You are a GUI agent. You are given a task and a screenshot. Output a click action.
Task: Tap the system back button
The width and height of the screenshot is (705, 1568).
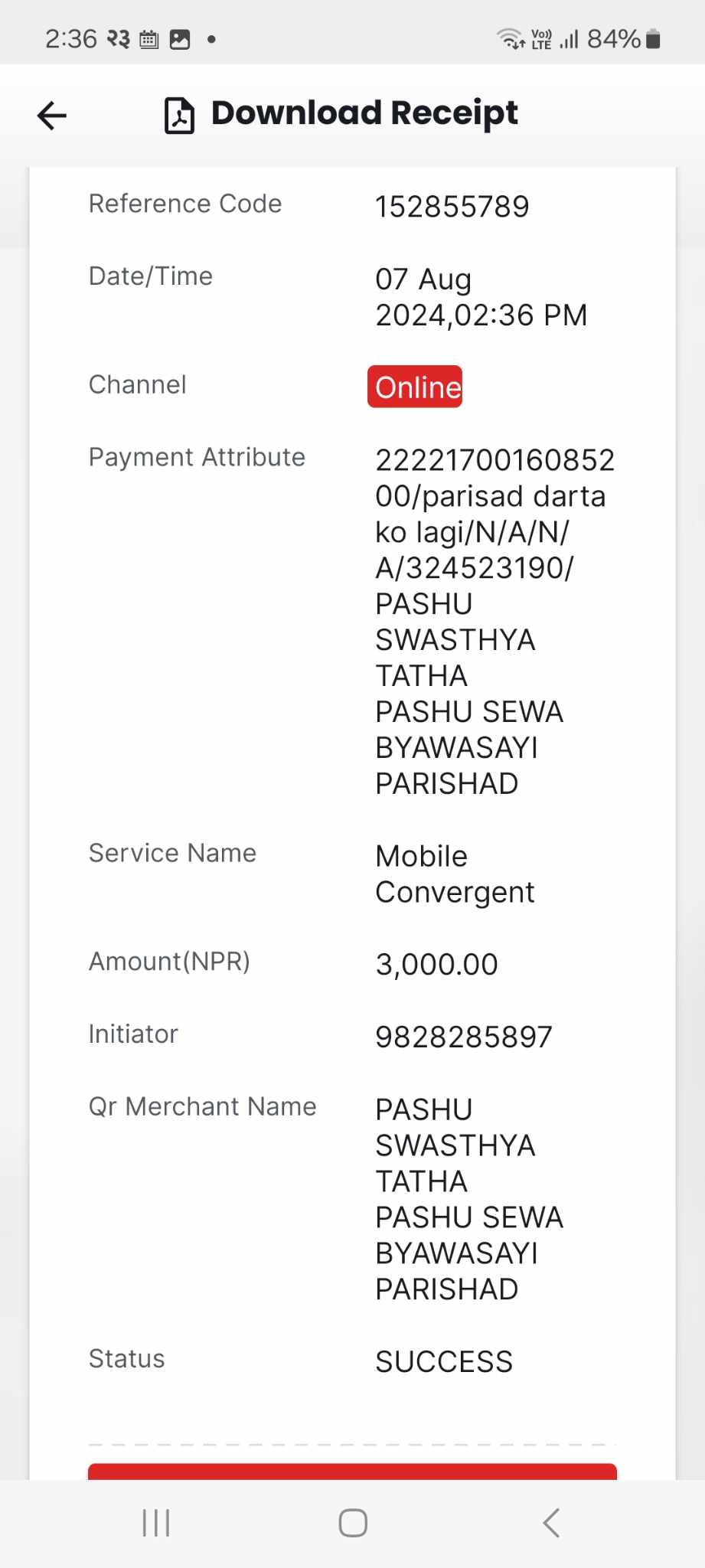click(x=551, y=1523)
